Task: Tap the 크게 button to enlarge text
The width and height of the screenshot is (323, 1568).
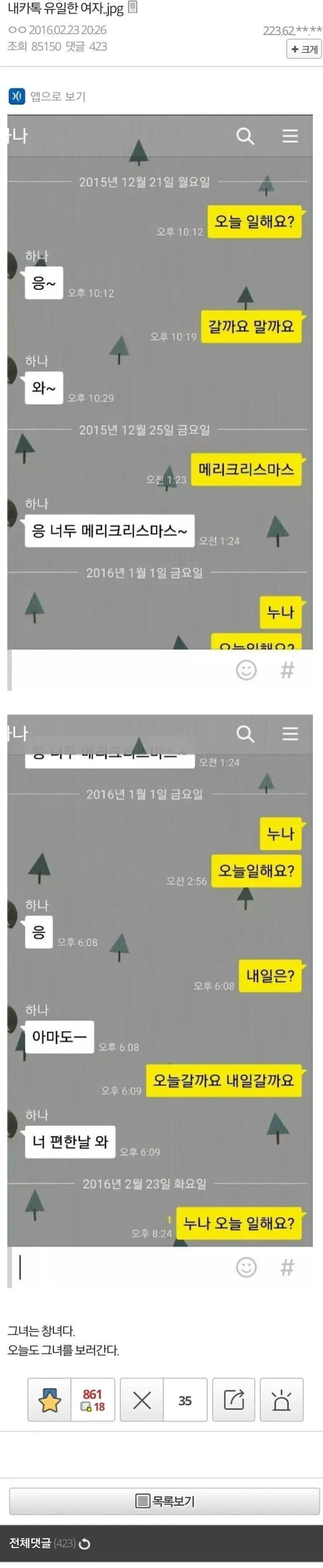Action: [304, 49]
